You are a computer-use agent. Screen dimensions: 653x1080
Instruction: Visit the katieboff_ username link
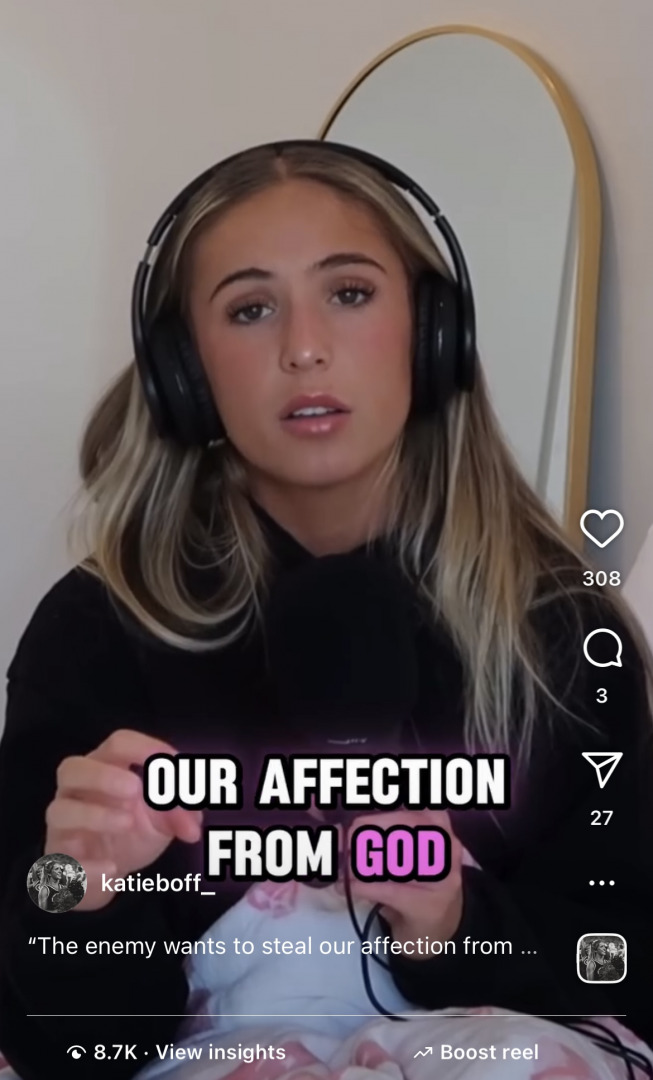158,883
